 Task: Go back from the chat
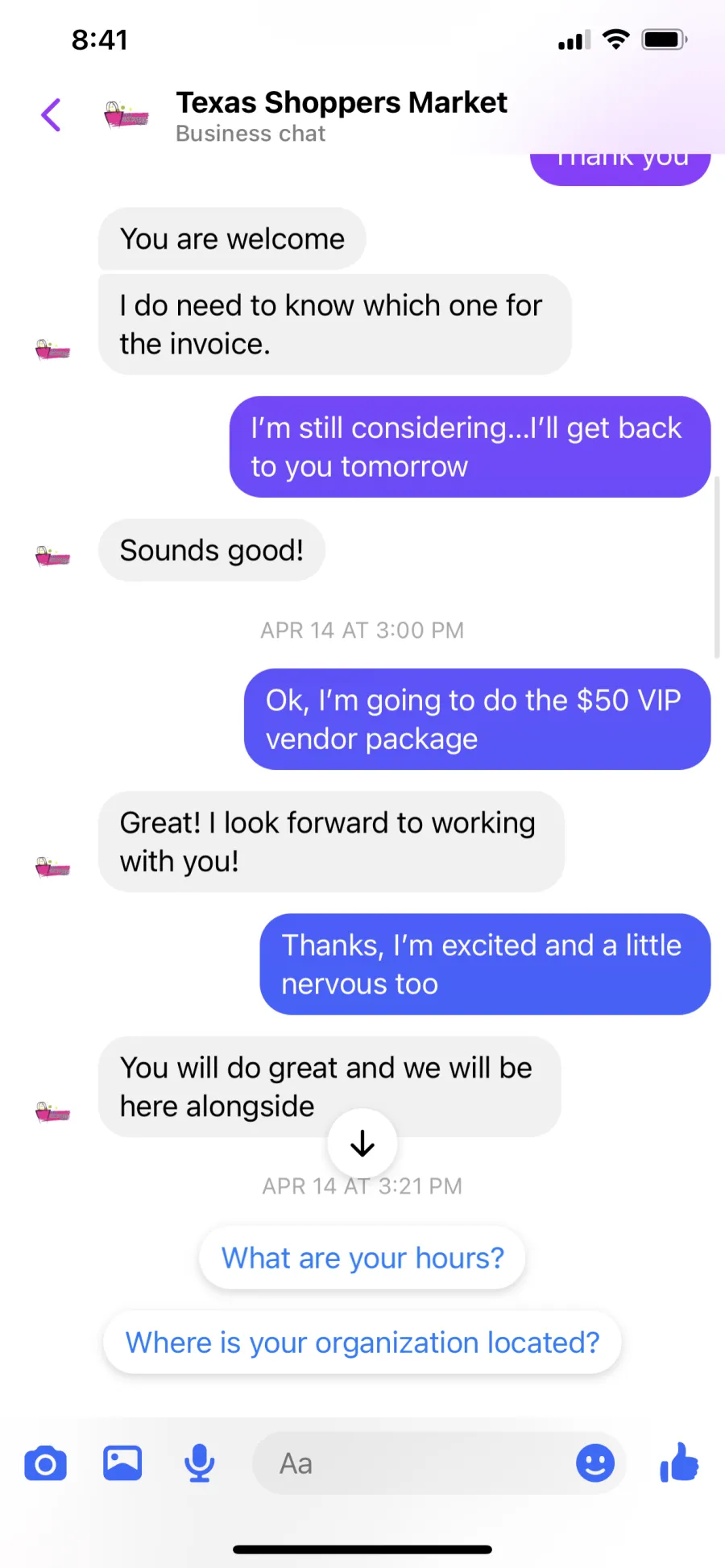(51, 115)
